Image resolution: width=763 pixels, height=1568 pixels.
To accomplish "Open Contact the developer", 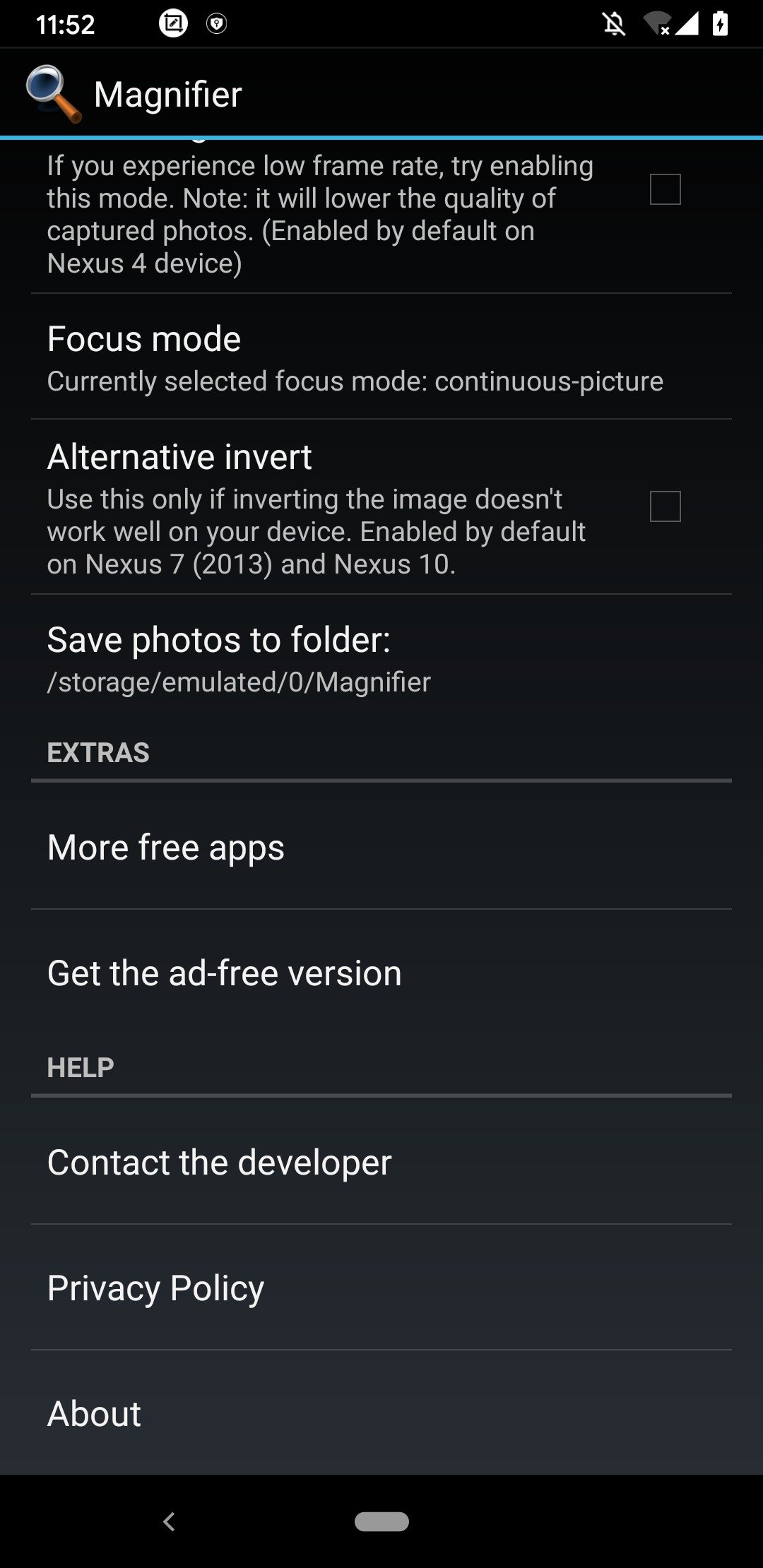I will tap(381, 1161).
